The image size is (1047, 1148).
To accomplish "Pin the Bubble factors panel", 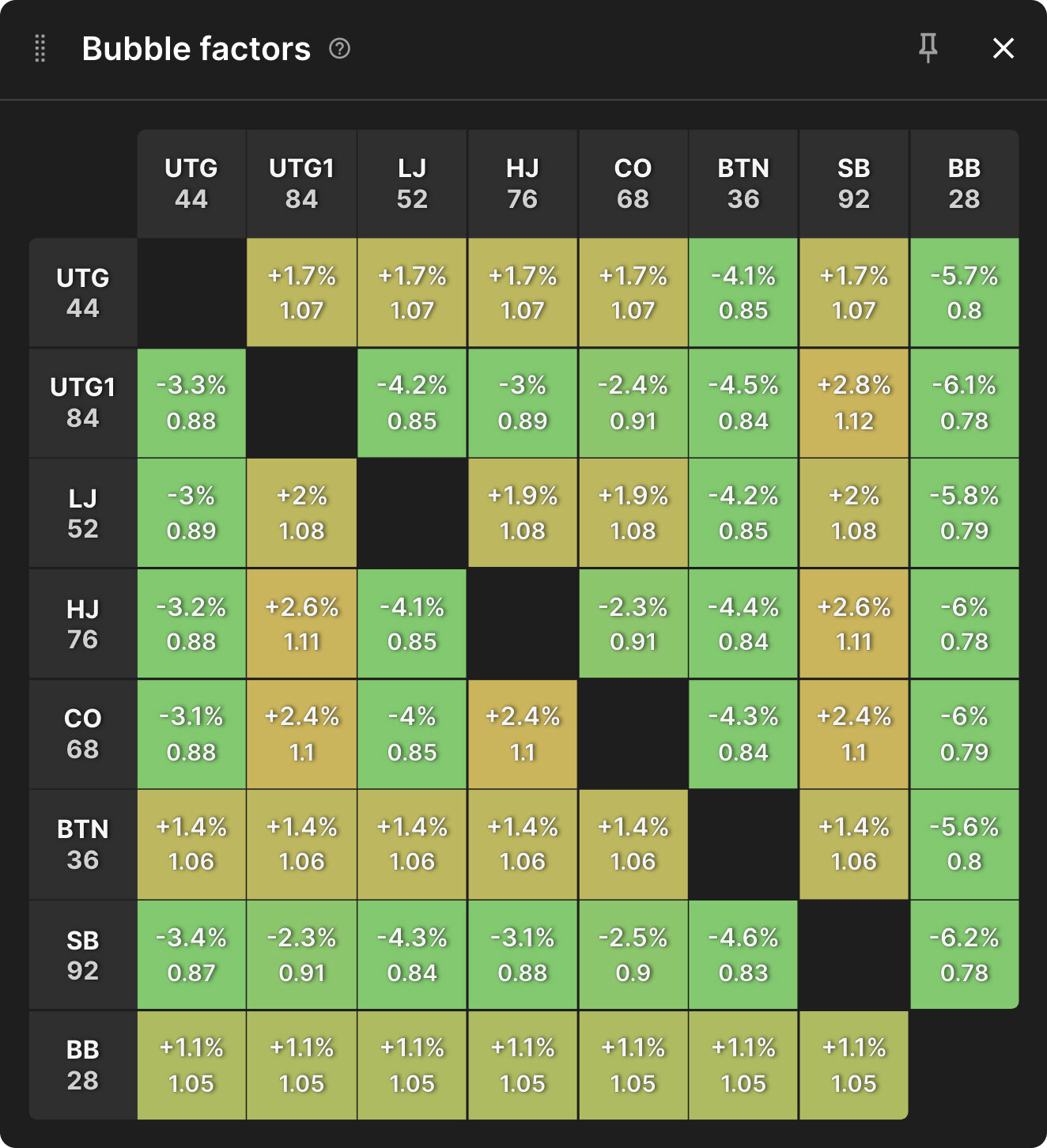I will click(928, 48).
